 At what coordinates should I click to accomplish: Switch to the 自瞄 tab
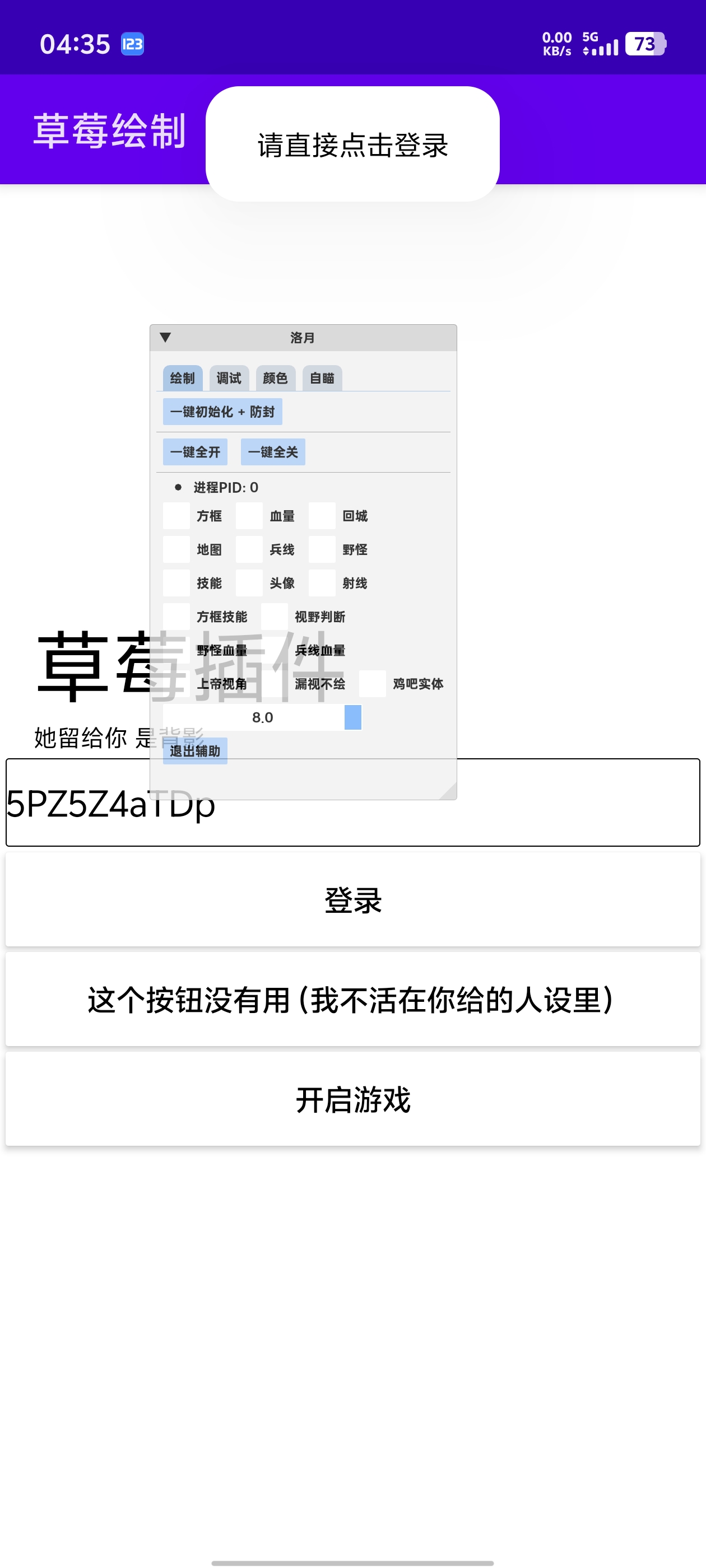[x=322, y=378]
